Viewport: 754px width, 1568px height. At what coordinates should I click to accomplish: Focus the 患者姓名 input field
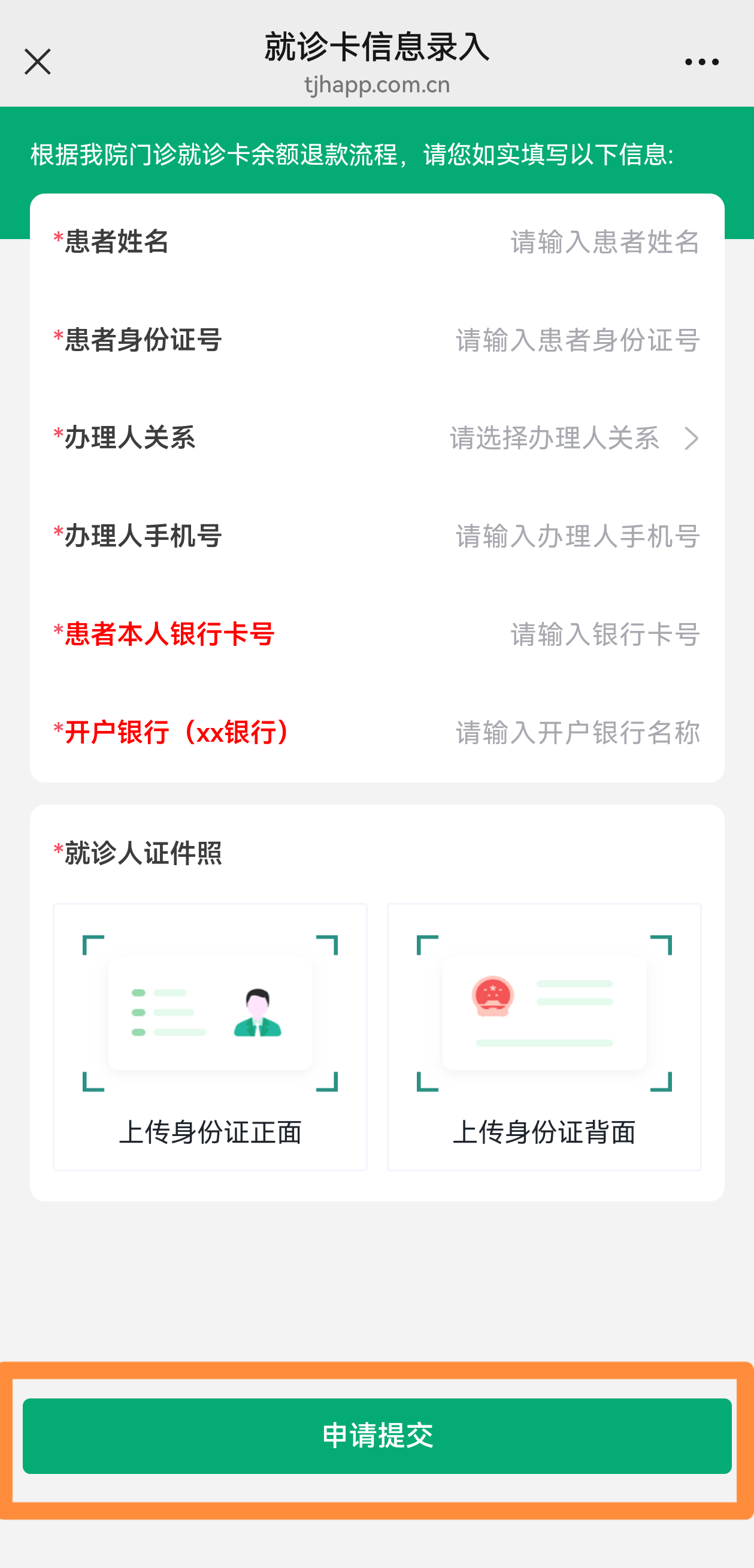coord(604,242)
